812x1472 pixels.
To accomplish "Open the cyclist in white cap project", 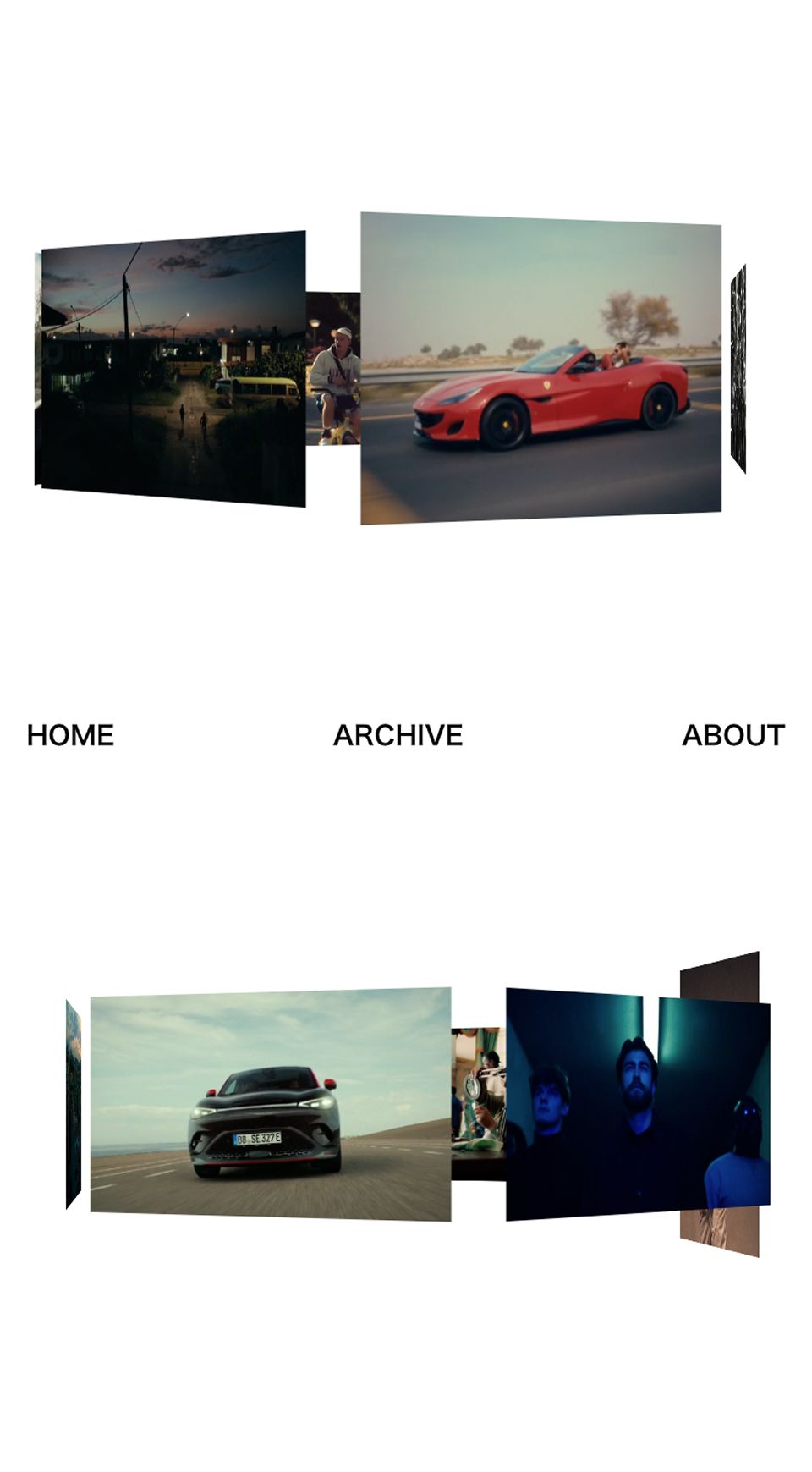I will point(333,370).
